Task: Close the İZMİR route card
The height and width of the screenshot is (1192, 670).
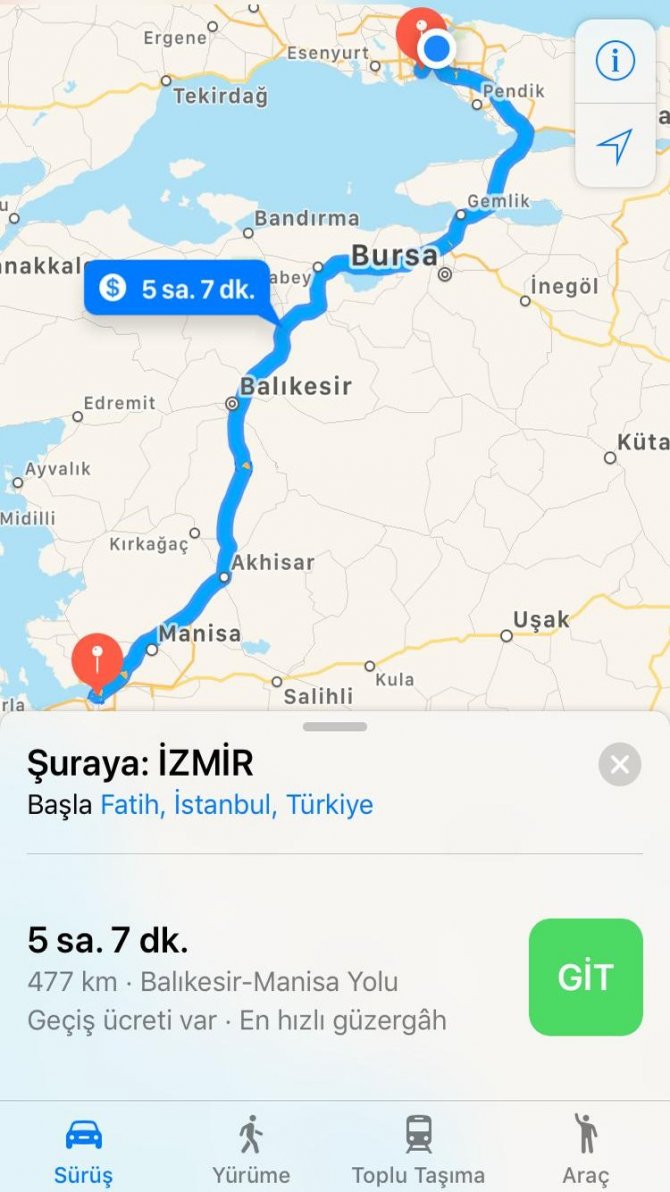Action: (x=620, y=764)
